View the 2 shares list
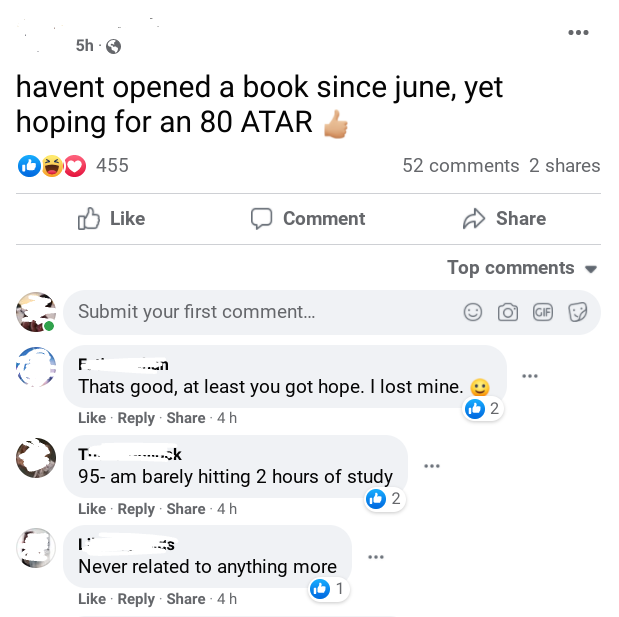Screen dimensions: 619x617 point(565,165)
